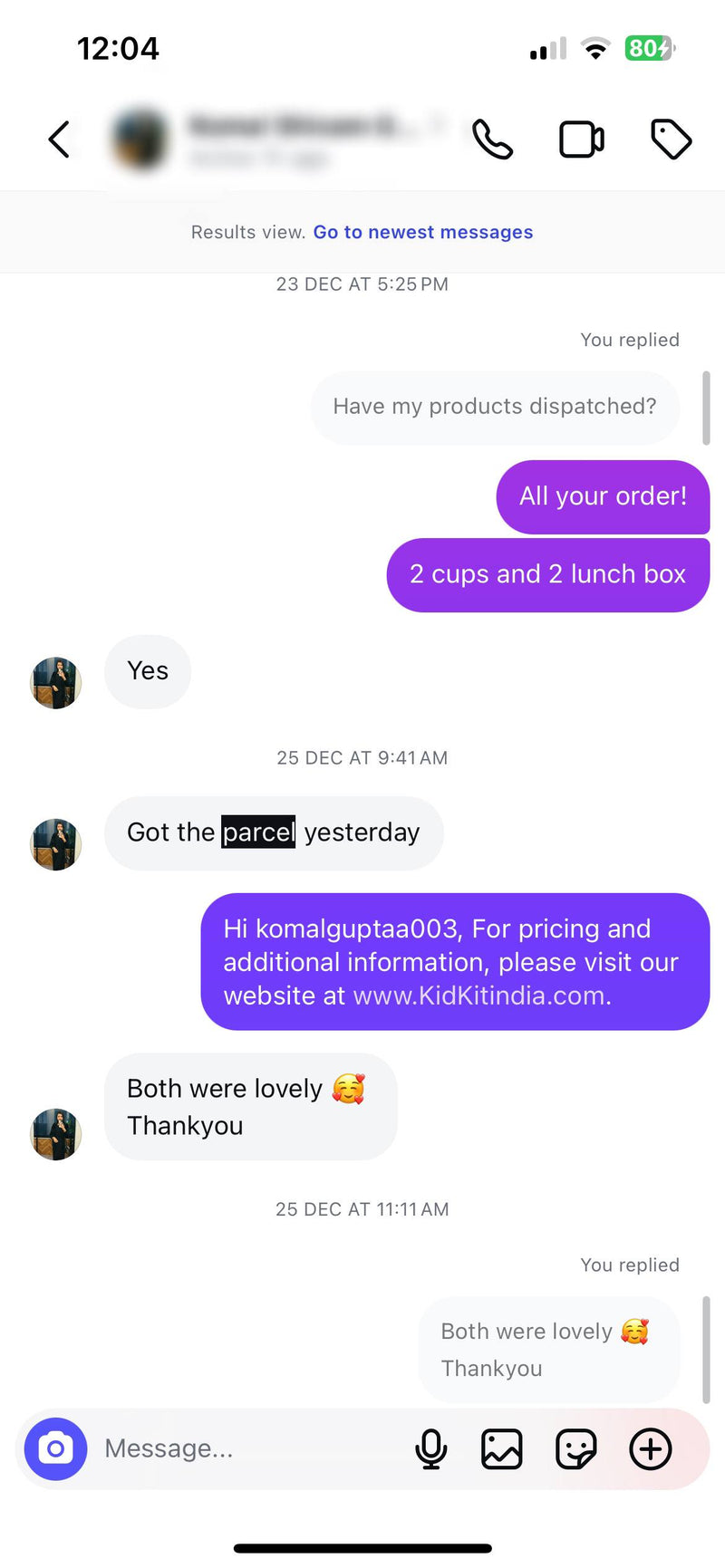Open more options plus icon

click(651, 1448)
